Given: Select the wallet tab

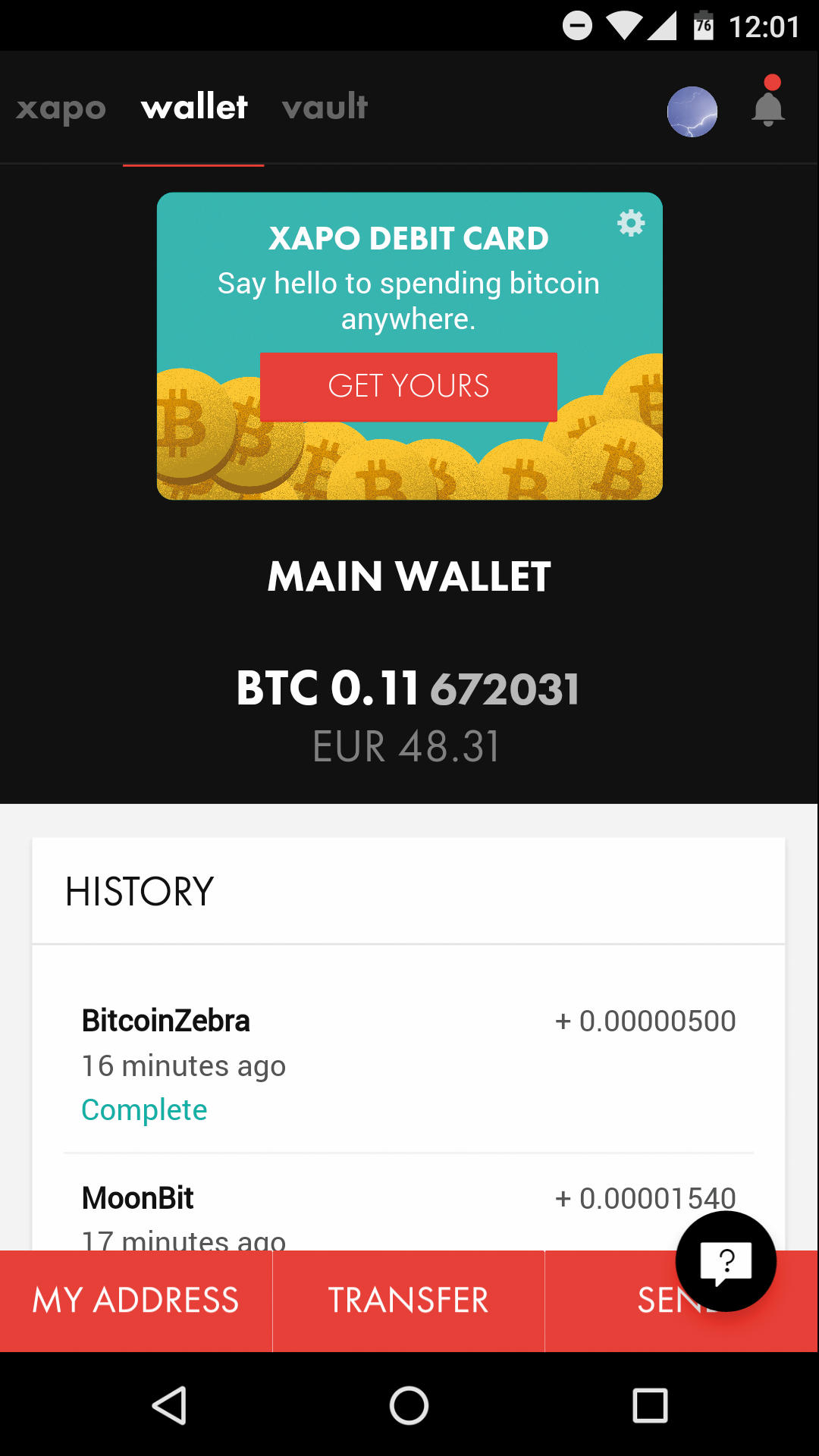Looking at the screenshot, I should point(194,107).
